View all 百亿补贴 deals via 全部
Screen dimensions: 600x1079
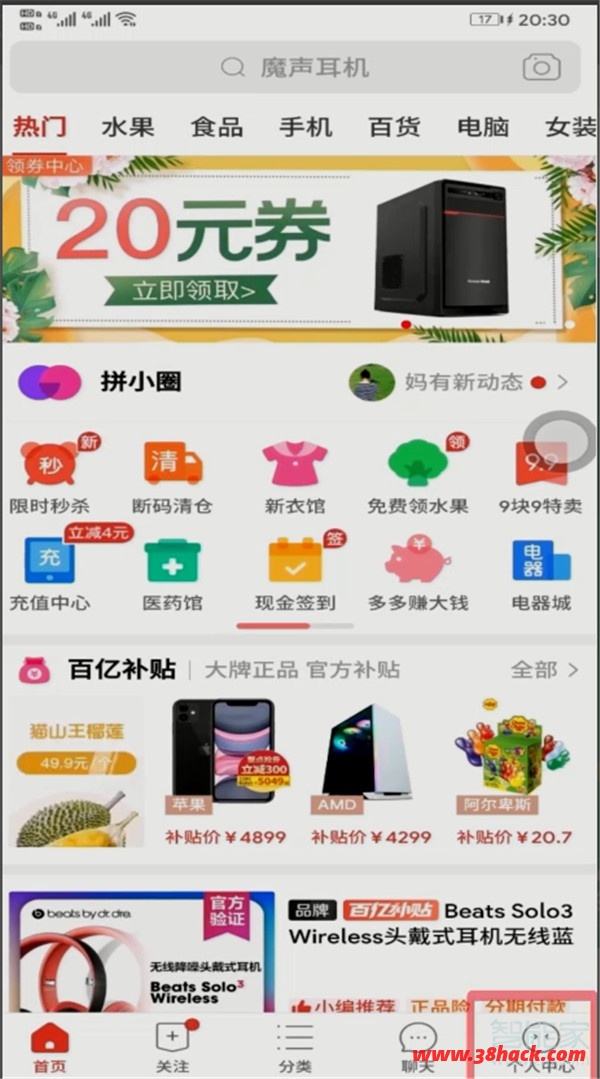point(544,669)
